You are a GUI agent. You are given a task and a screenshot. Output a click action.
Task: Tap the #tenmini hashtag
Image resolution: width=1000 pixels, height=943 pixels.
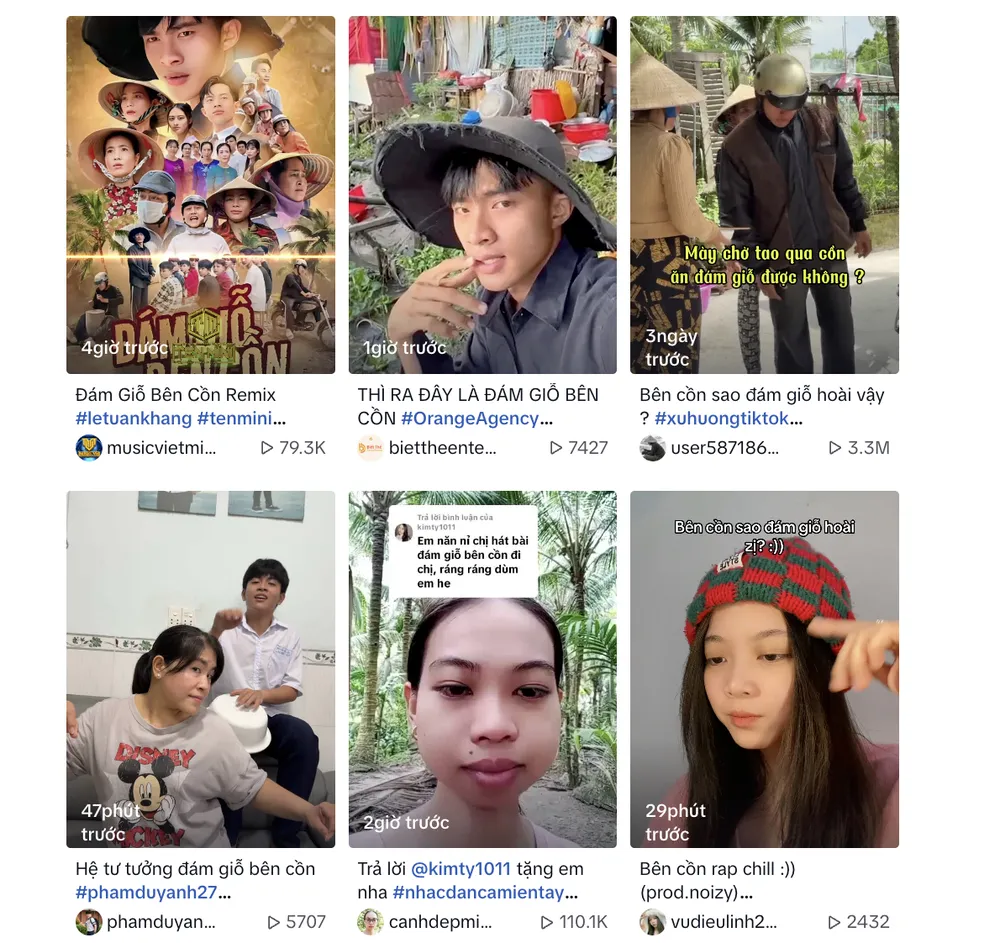click(x=241, y=419)
